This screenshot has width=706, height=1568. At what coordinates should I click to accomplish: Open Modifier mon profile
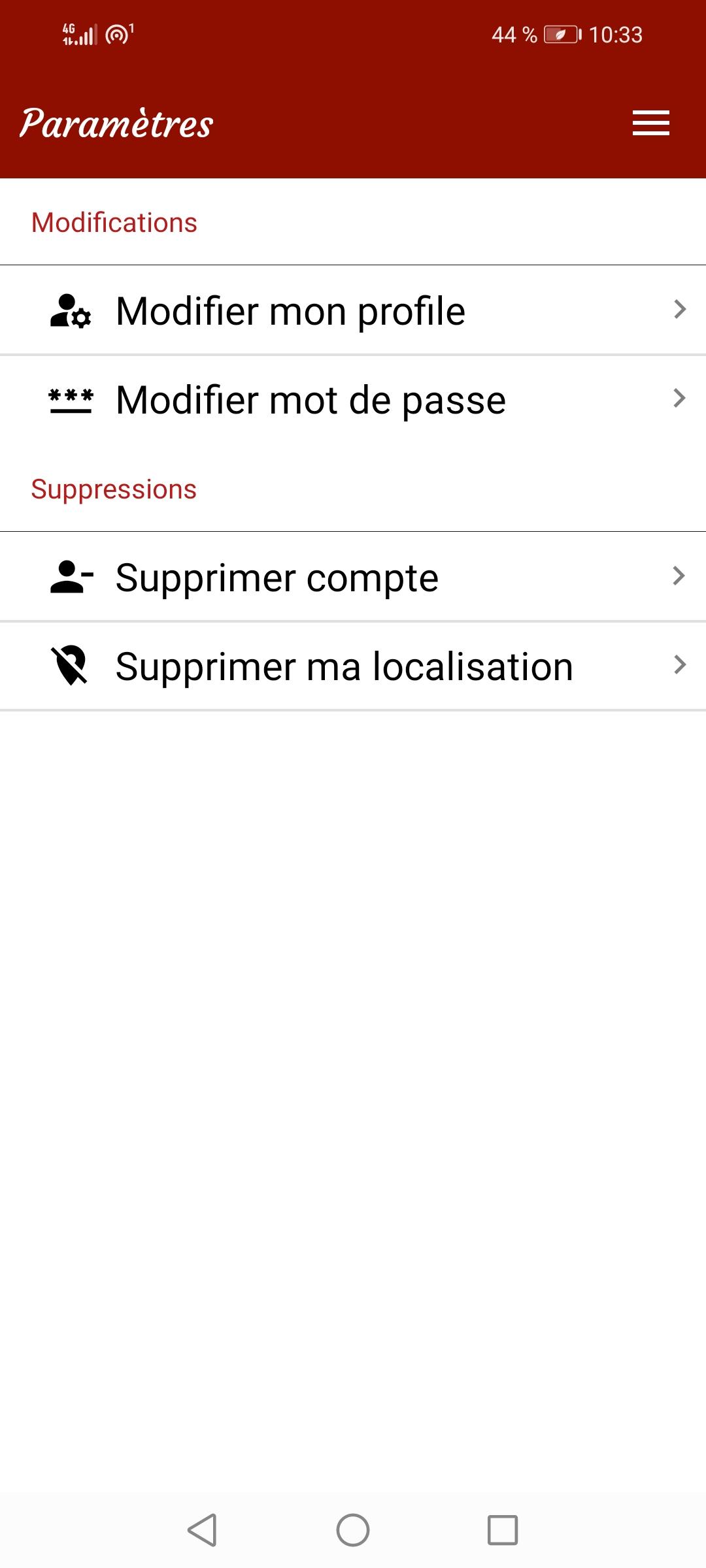pyautogui.click(x=353, y=310)
